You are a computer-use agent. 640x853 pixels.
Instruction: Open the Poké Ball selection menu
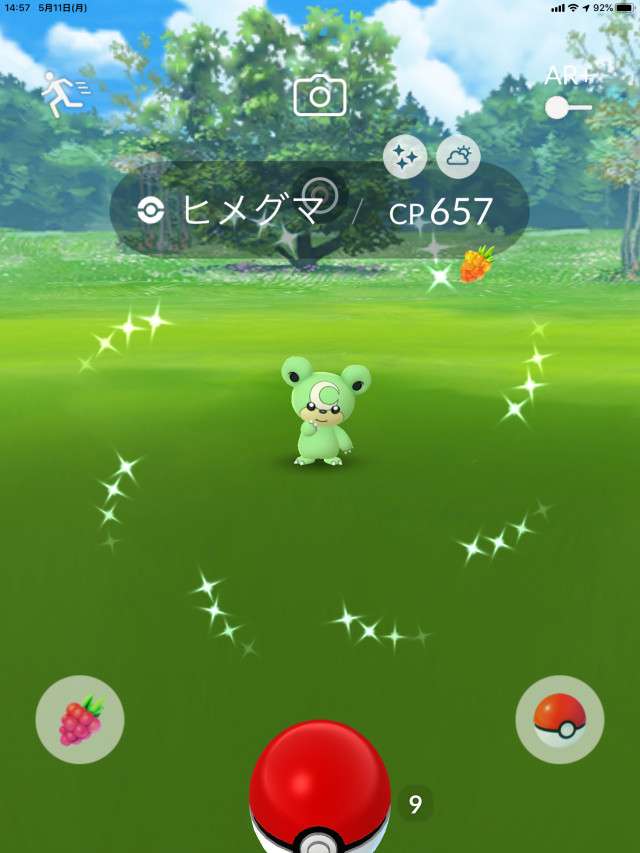pyautogui.click(x=560, y=720)
